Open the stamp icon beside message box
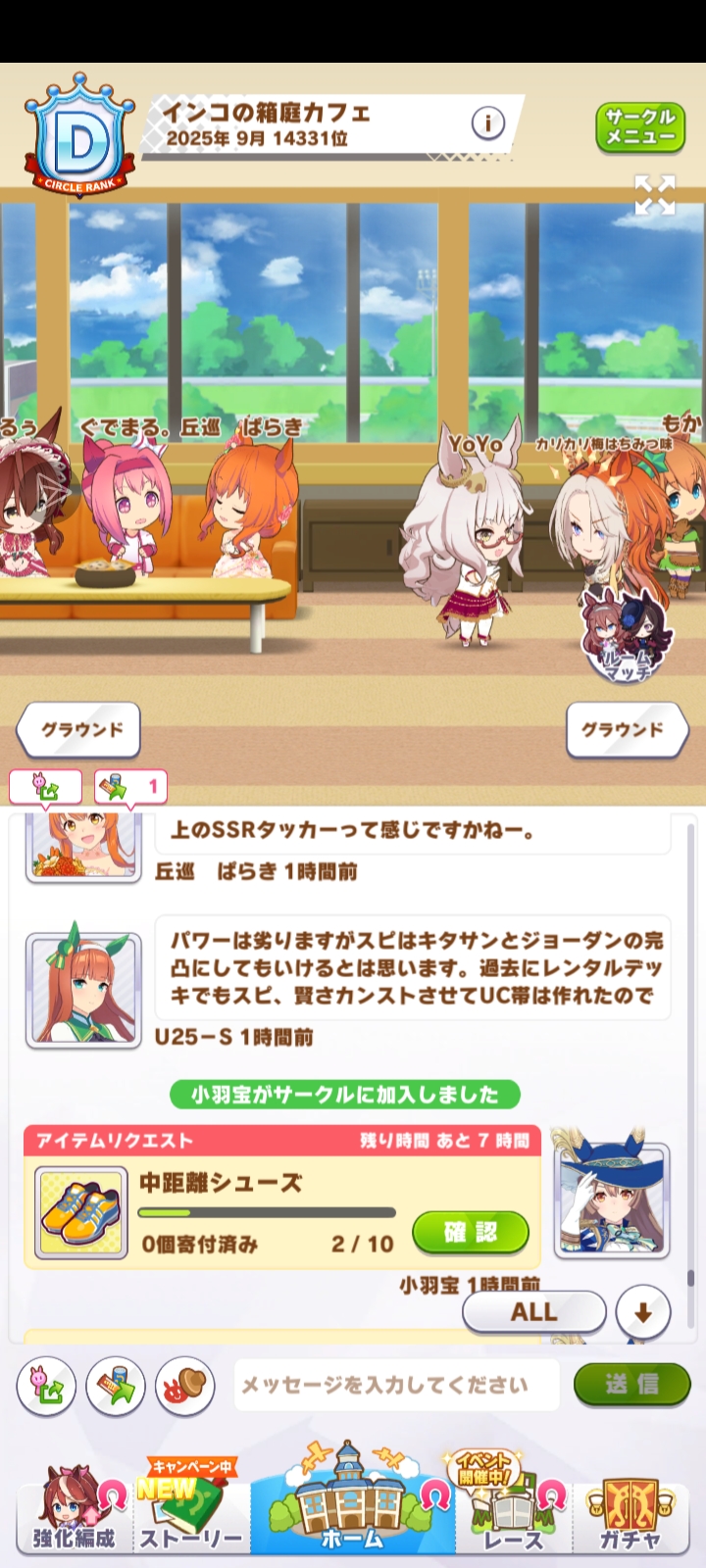This screenshot has width=706, height=1568. [x=185, y=1386]
